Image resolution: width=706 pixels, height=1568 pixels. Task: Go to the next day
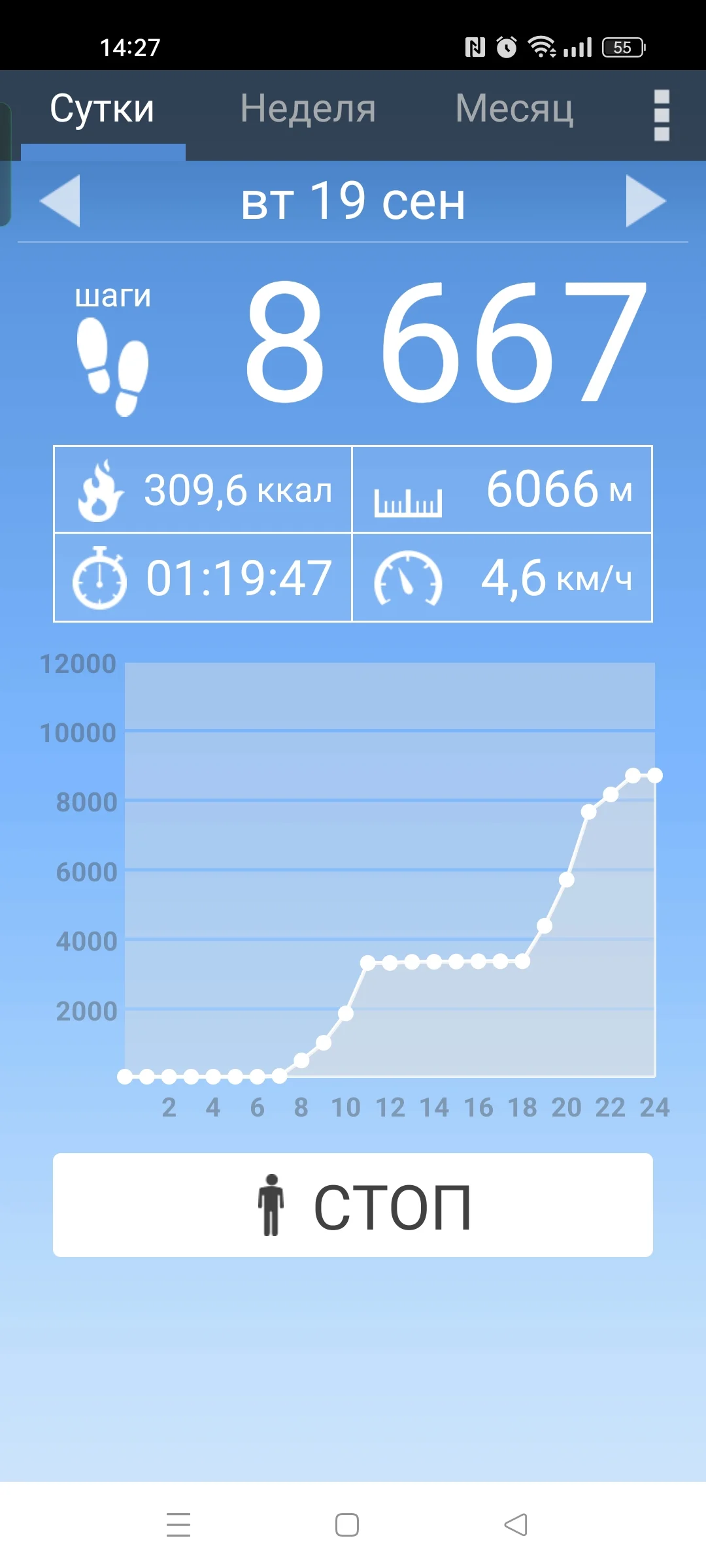pos(645,201)
